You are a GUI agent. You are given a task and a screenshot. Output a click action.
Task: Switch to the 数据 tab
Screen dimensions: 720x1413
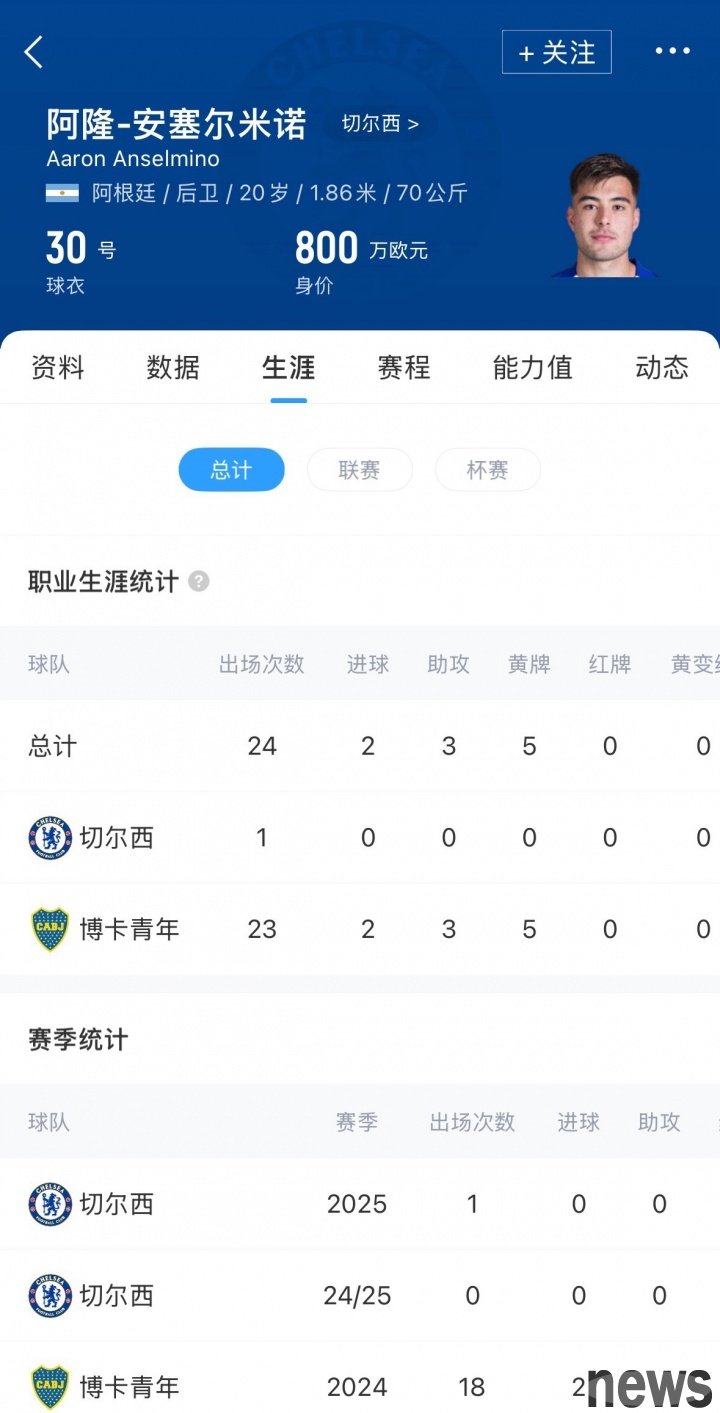tap(173, 367)
